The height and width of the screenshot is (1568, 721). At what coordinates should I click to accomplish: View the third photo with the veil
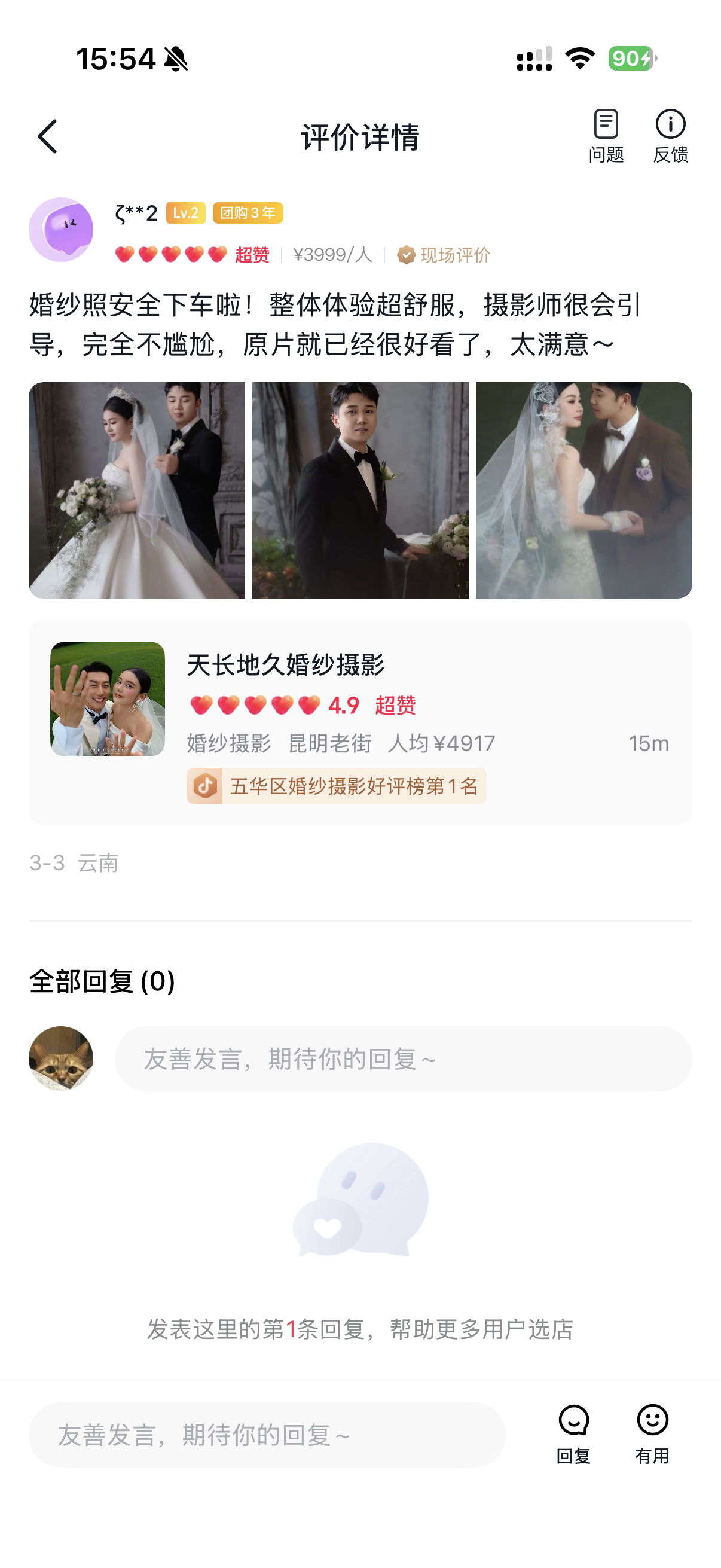click(583, 490)
